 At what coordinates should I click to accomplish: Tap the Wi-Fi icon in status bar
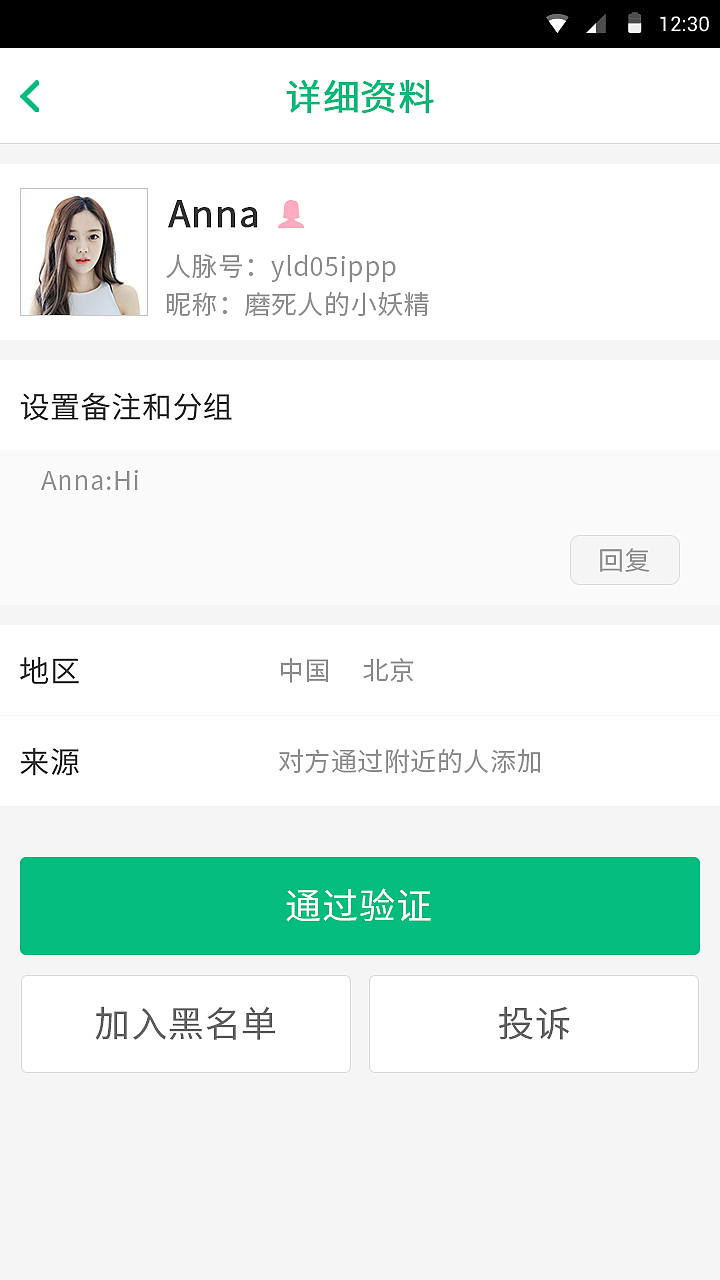tap(557, 22)
